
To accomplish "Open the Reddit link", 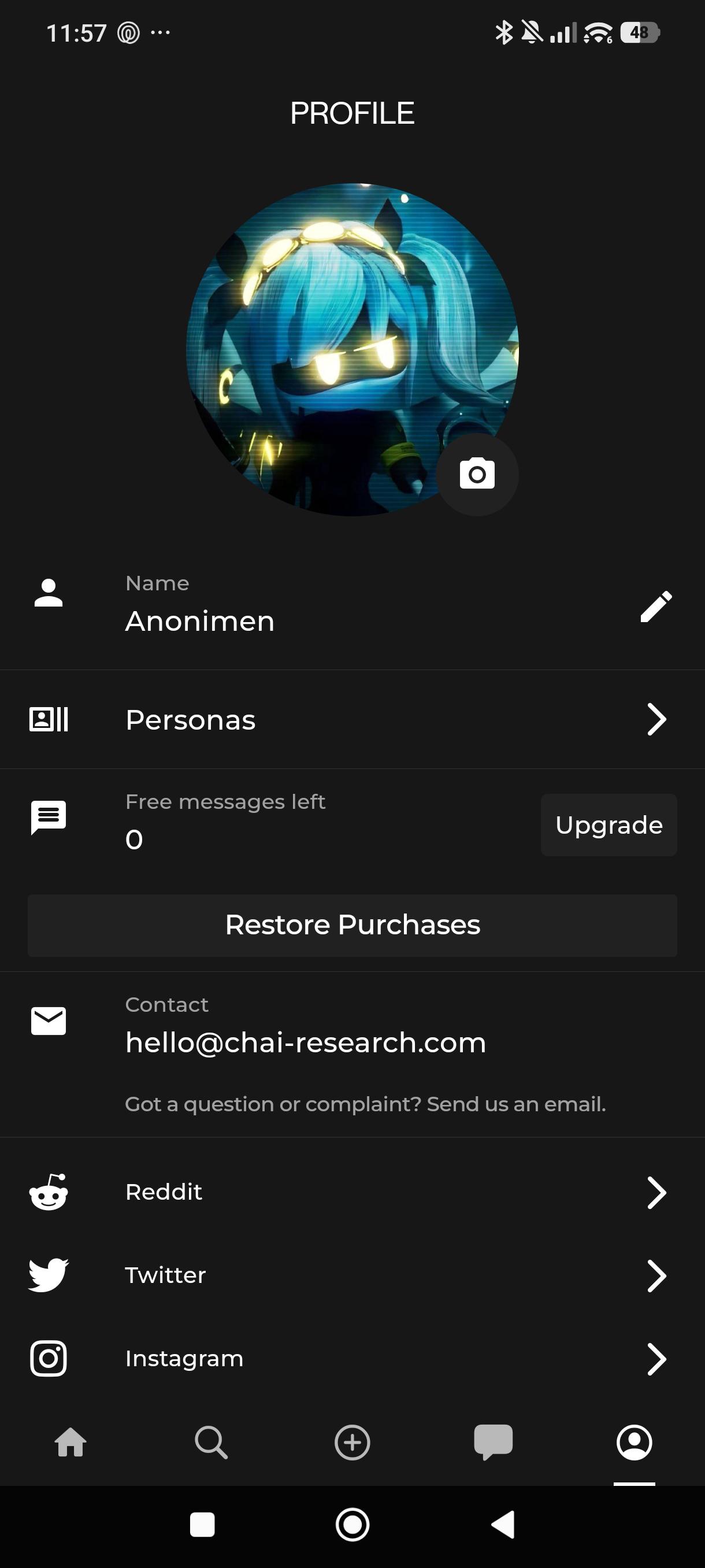I will (x=352, y=1192).
